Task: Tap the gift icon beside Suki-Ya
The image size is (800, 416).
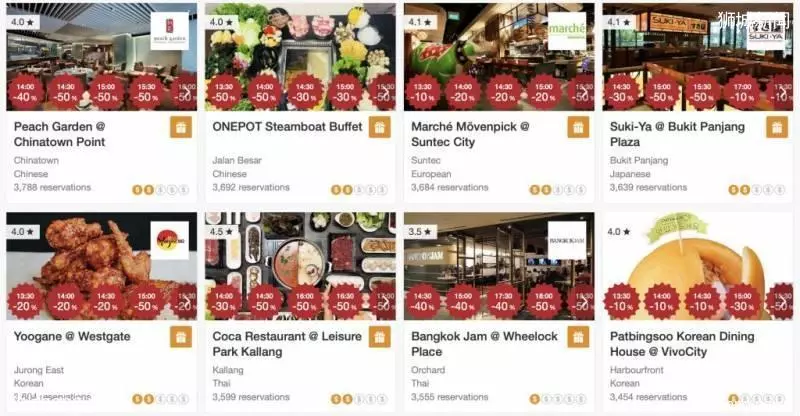Action: point(777,127)
